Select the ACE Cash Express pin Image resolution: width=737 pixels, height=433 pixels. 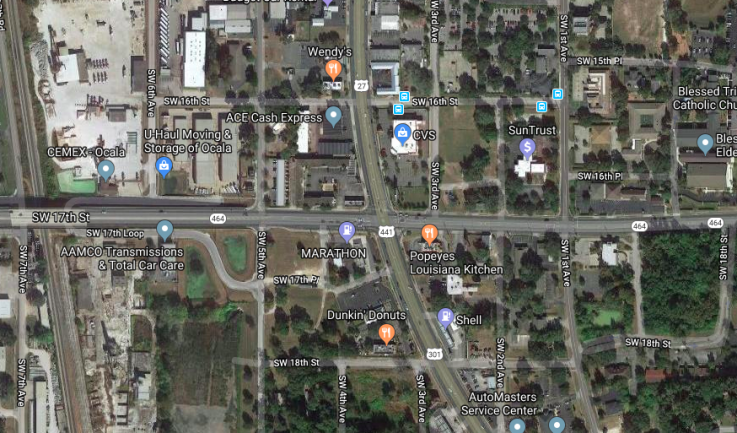pos(334,116)
